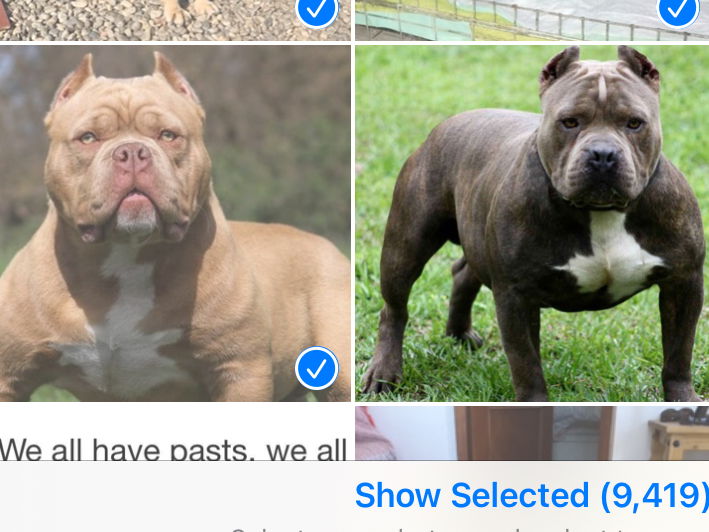Deselect the tan bulldog photo

pos(317,369)
